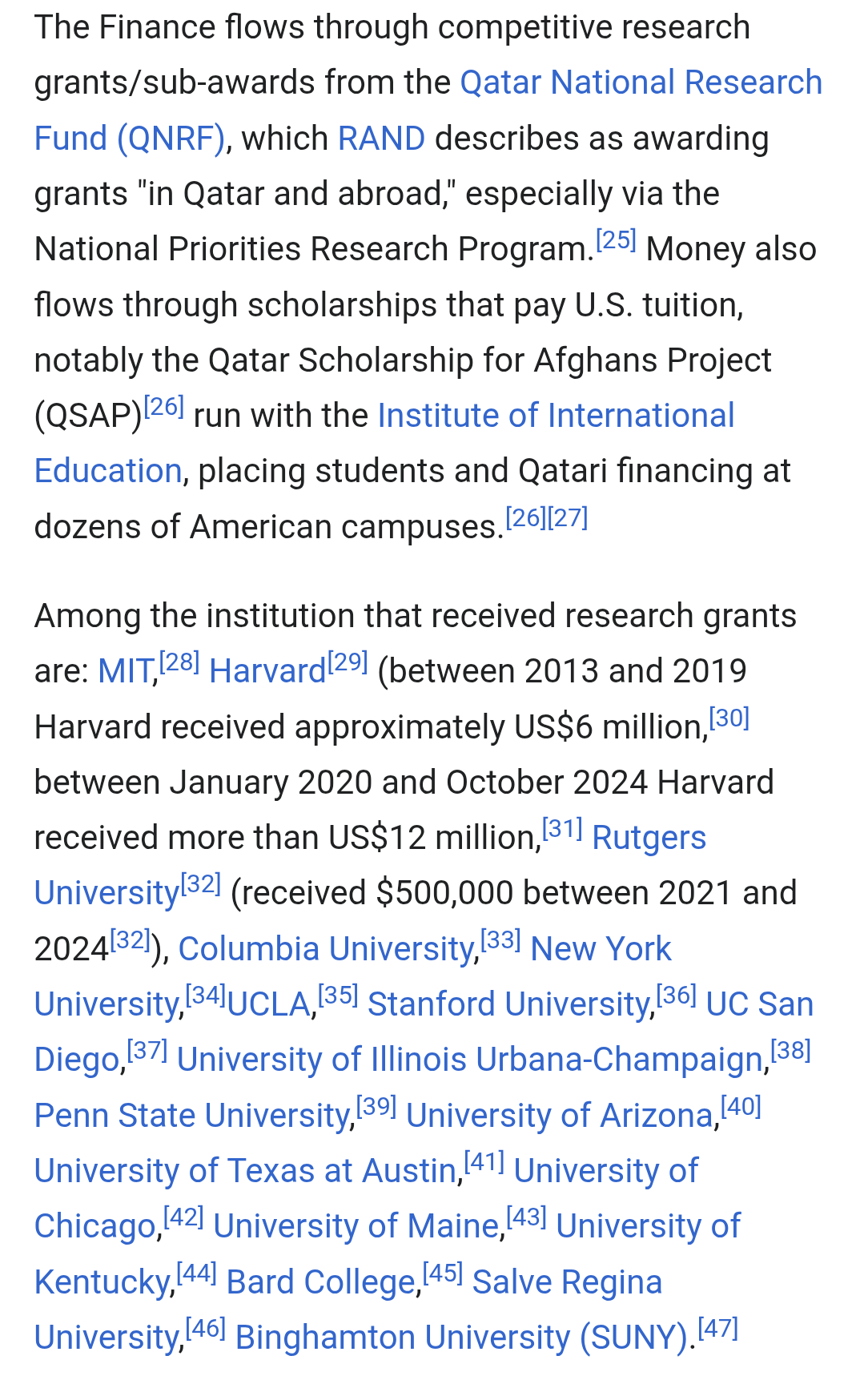This screenshot has height=1380, width=868.
Task: Open Institute of International Education link
Action: point(556,416)
